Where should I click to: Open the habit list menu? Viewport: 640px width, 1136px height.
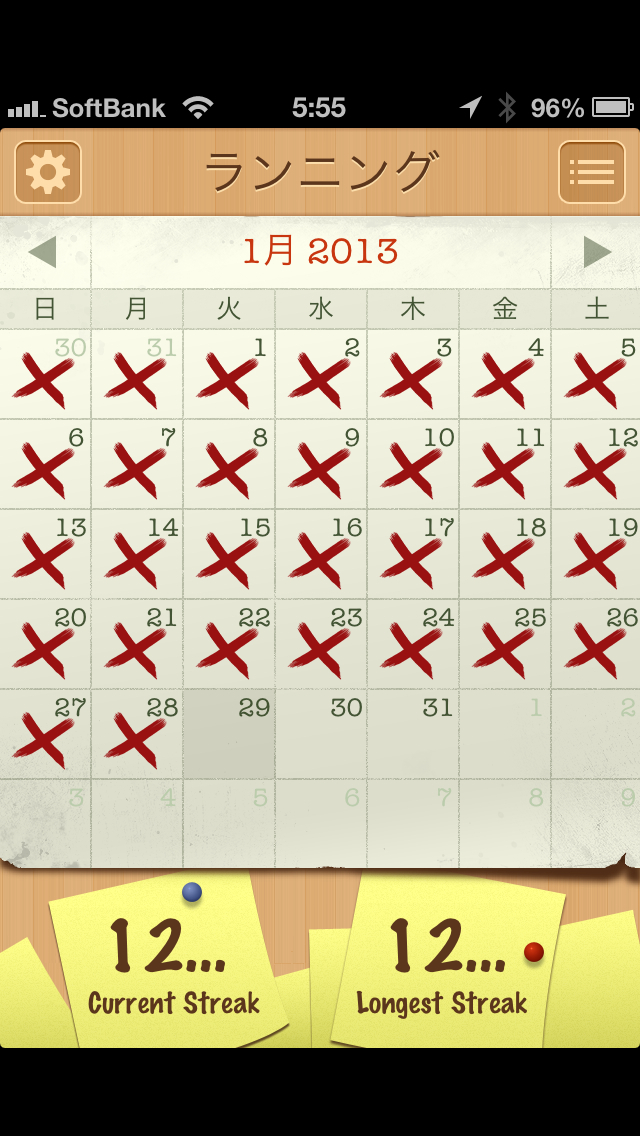point(591,172)
